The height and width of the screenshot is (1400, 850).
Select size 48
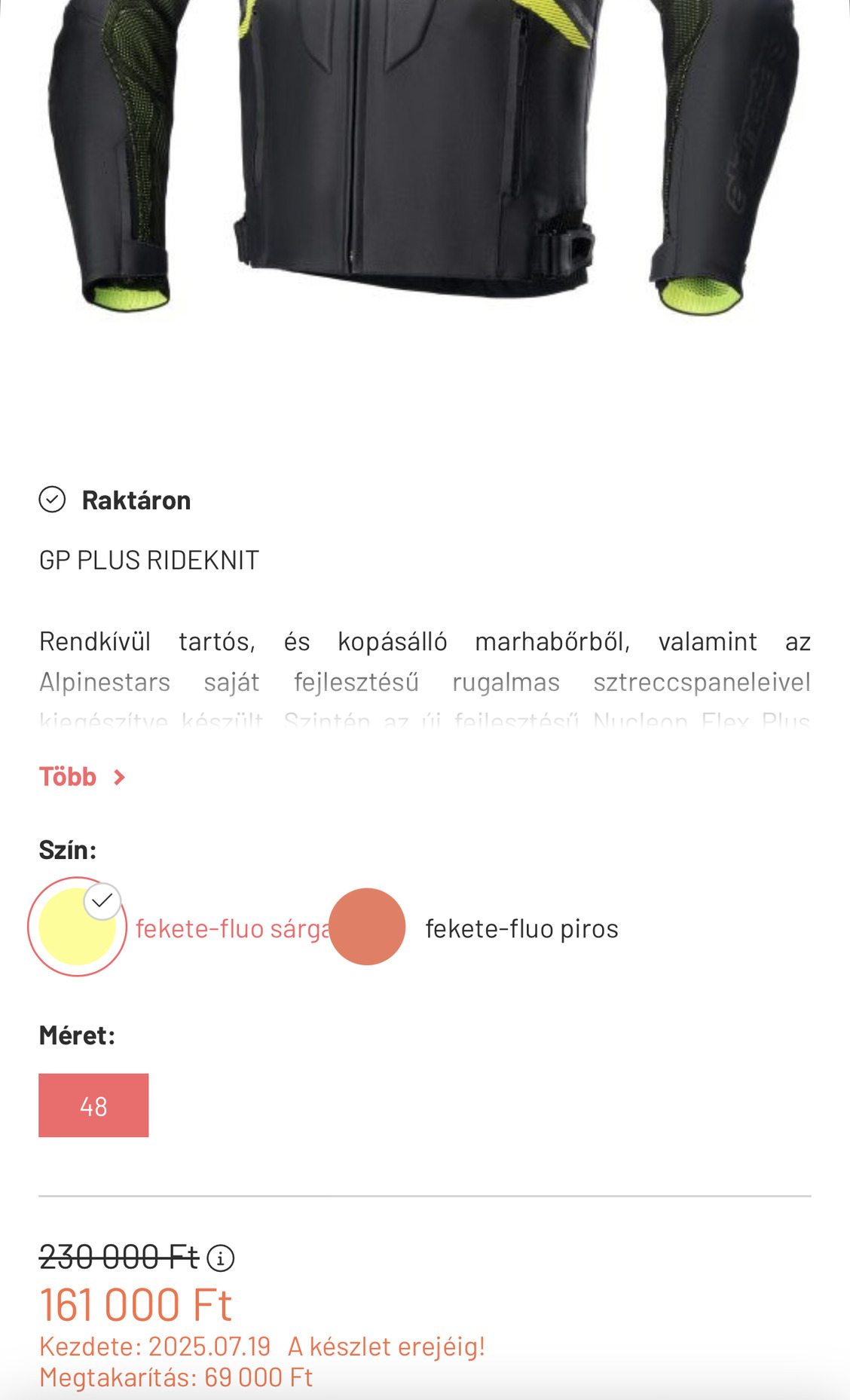point(93,1105)
